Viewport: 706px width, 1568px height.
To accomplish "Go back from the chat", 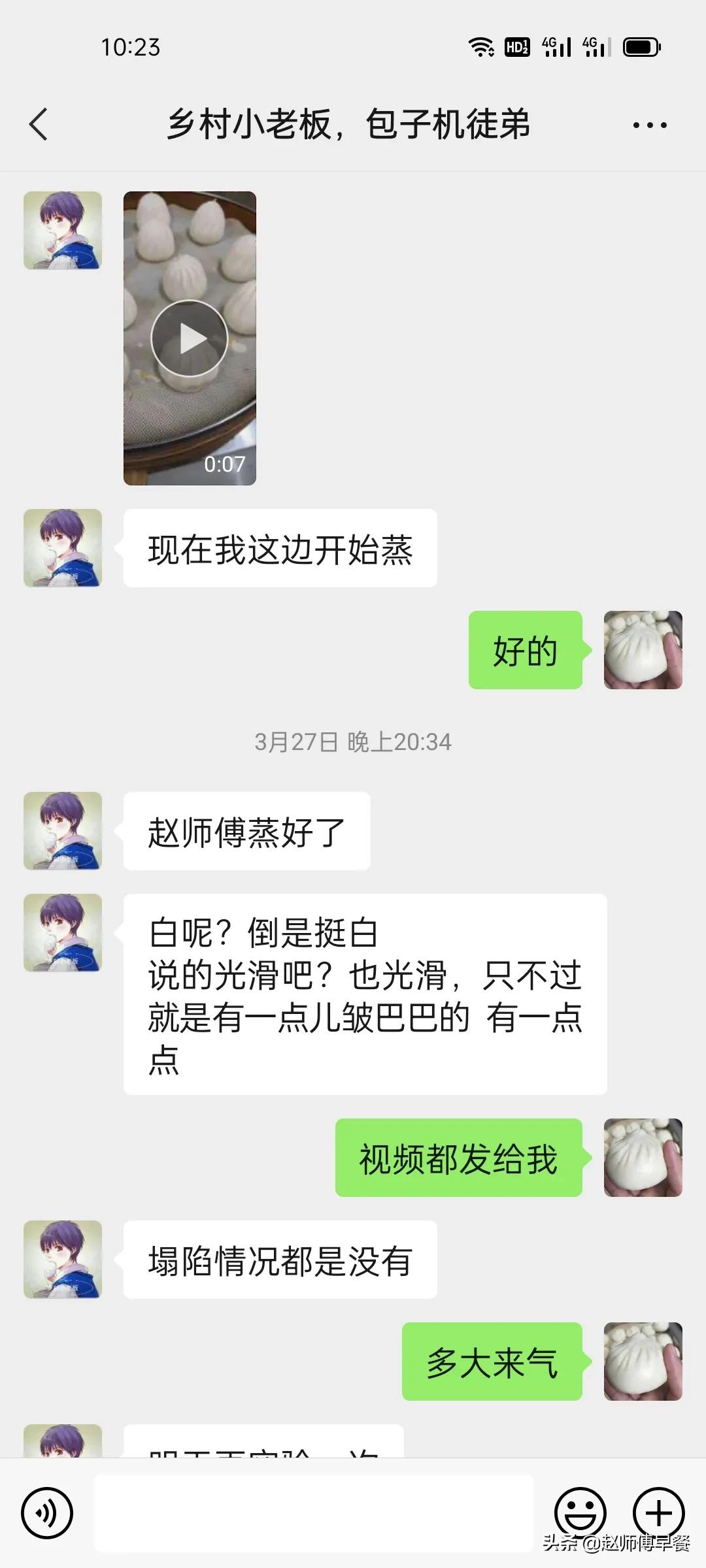I will tap(39, 124).
